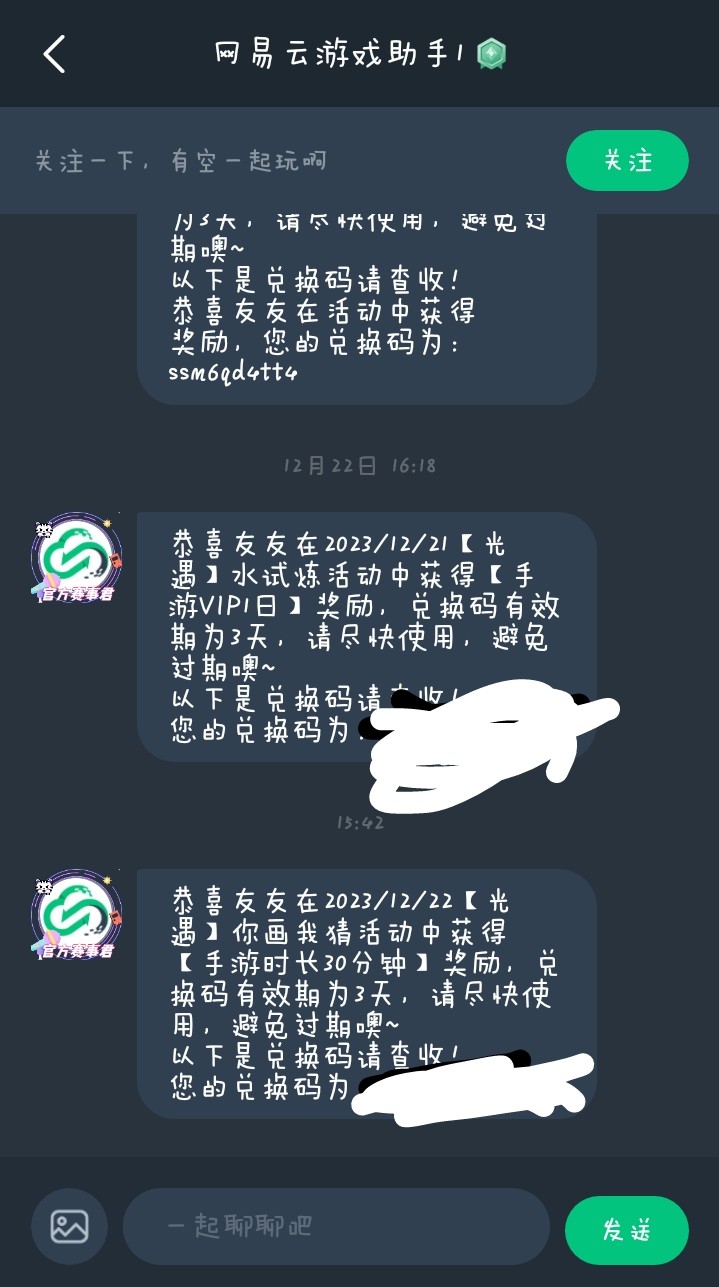Tap the green 关注 follow button
This screenshot has width=719, height=1287.
pos(627,160)
